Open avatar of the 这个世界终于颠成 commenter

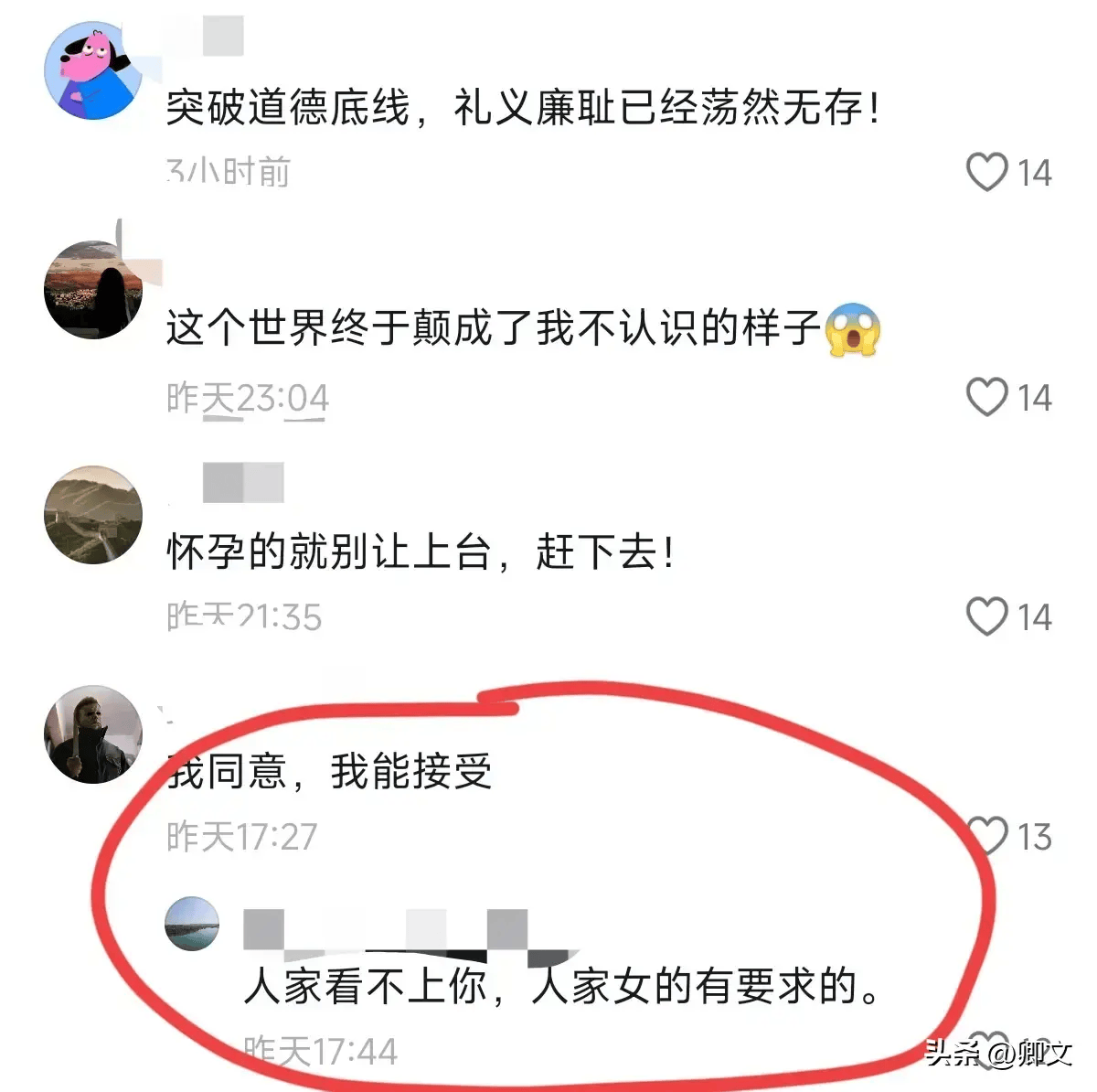click(93, 290)
